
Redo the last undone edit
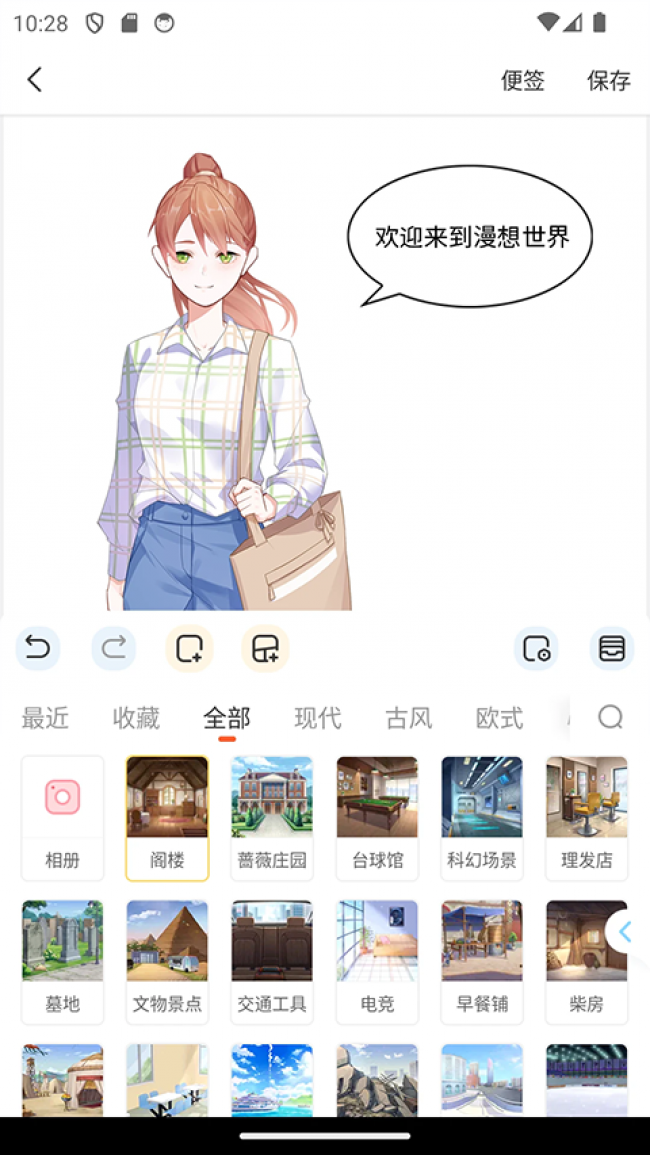[114, 649]
